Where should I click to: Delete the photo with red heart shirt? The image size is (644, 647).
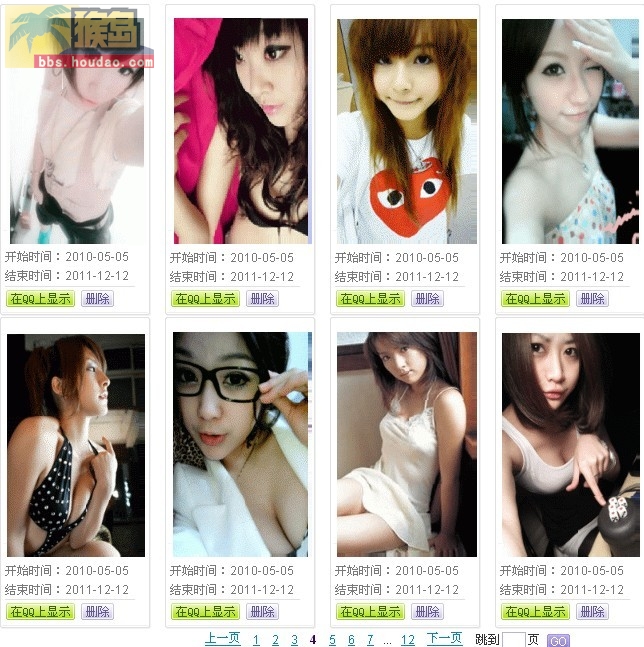(x=427, y=298)
